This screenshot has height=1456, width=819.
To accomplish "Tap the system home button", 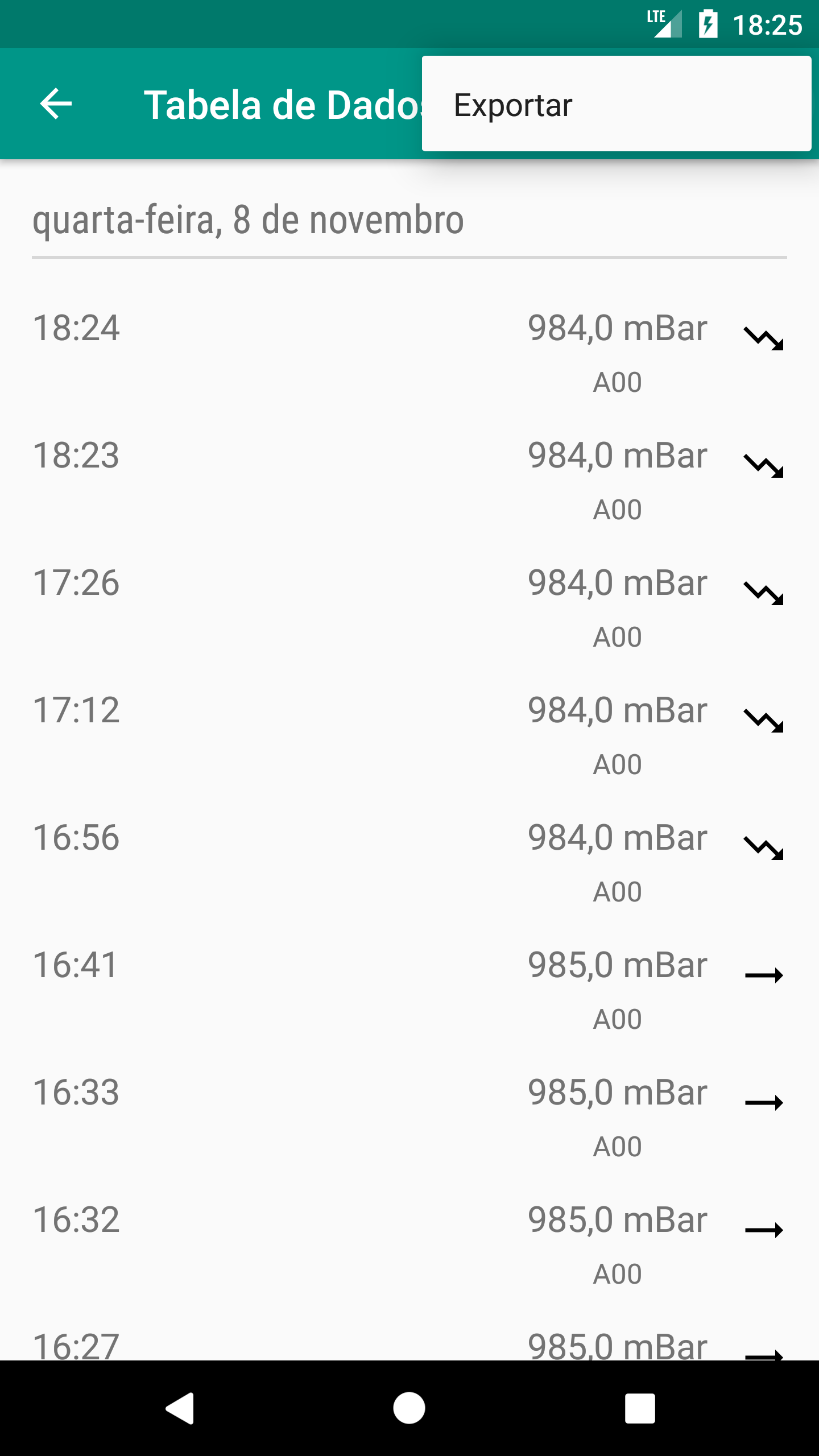I will (x=409, y=1408).
